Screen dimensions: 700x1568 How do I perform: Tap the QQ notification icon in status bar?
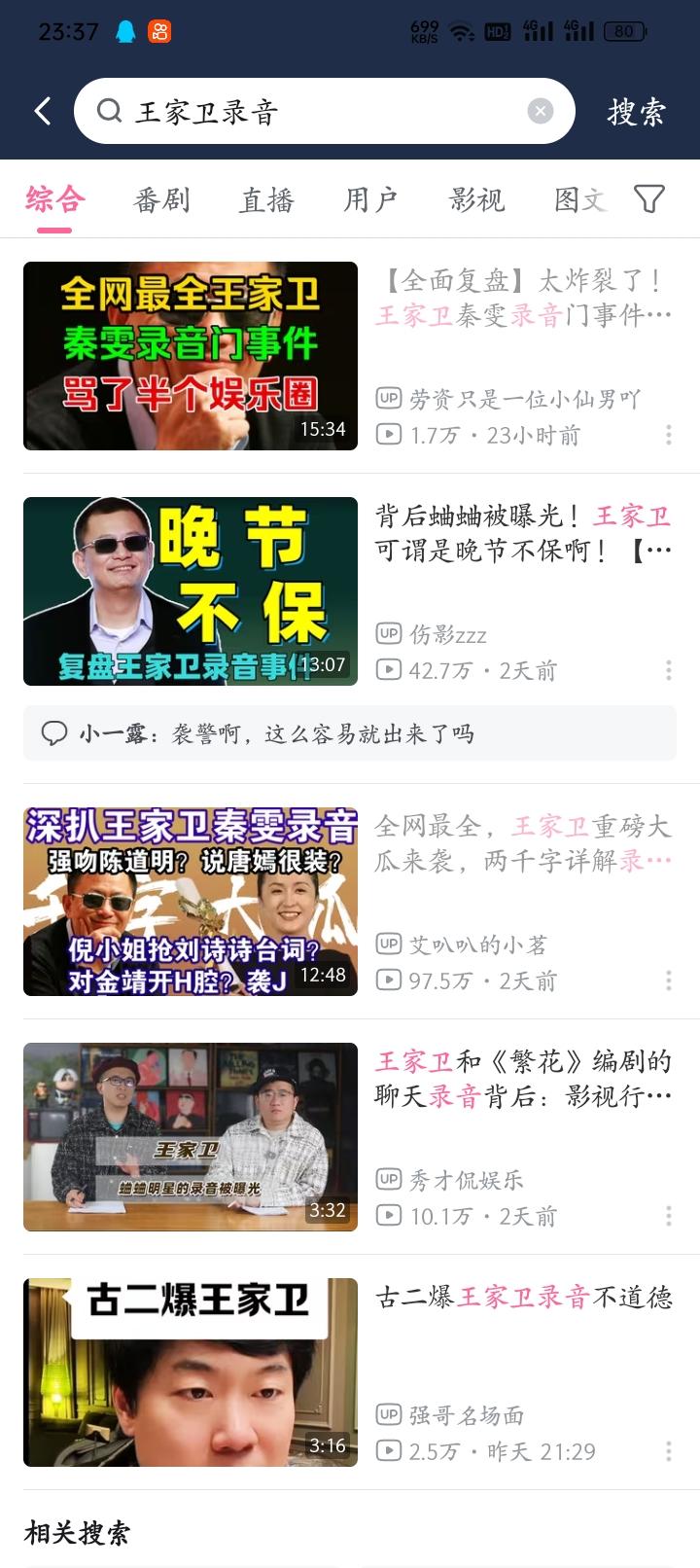tap(123, 30)
